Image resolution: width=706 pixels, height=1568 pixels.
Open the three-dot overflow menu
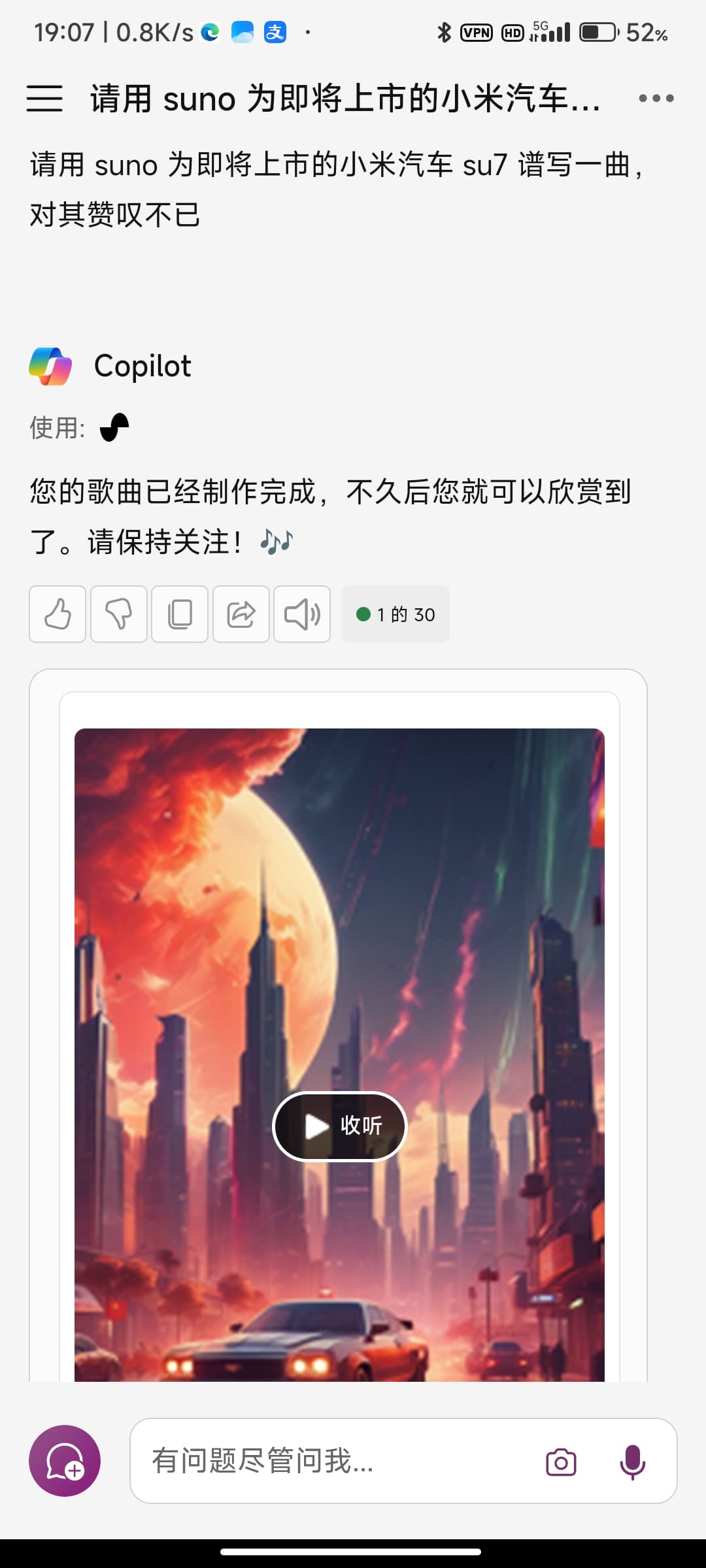click(x=656, y=98)
